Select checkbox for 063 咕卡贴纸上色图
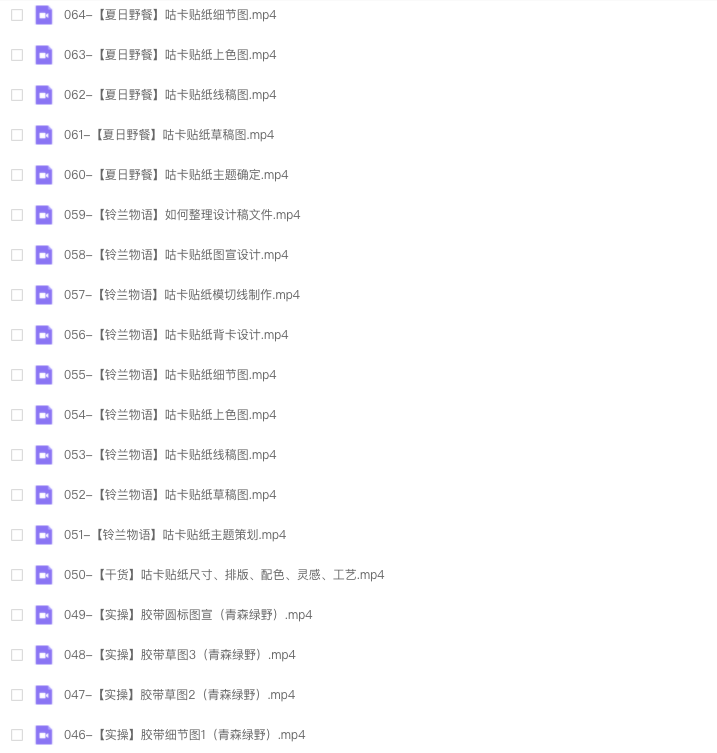 tap(17, 55)
